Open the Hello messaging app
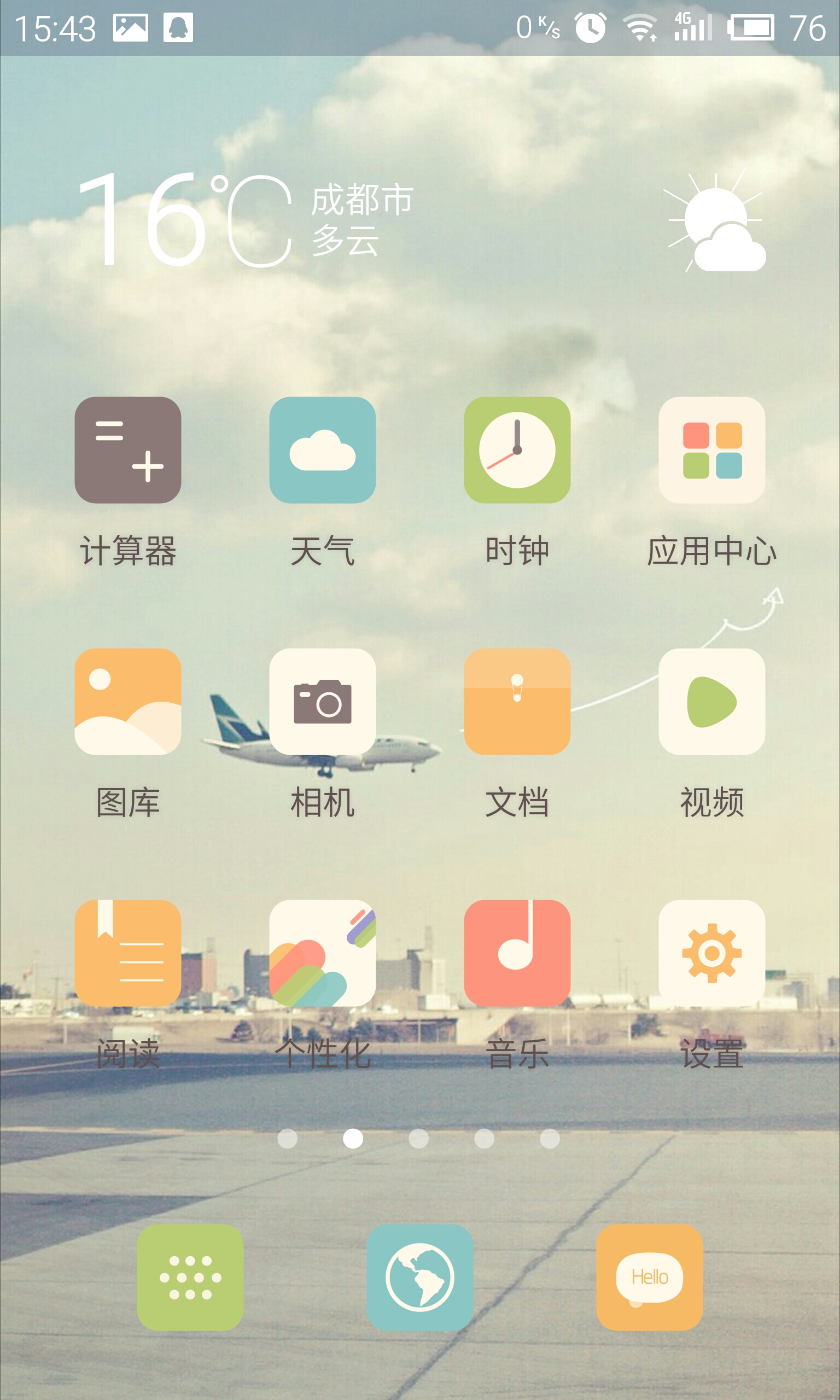The image size is (840, 1400). click(650, 1277)
